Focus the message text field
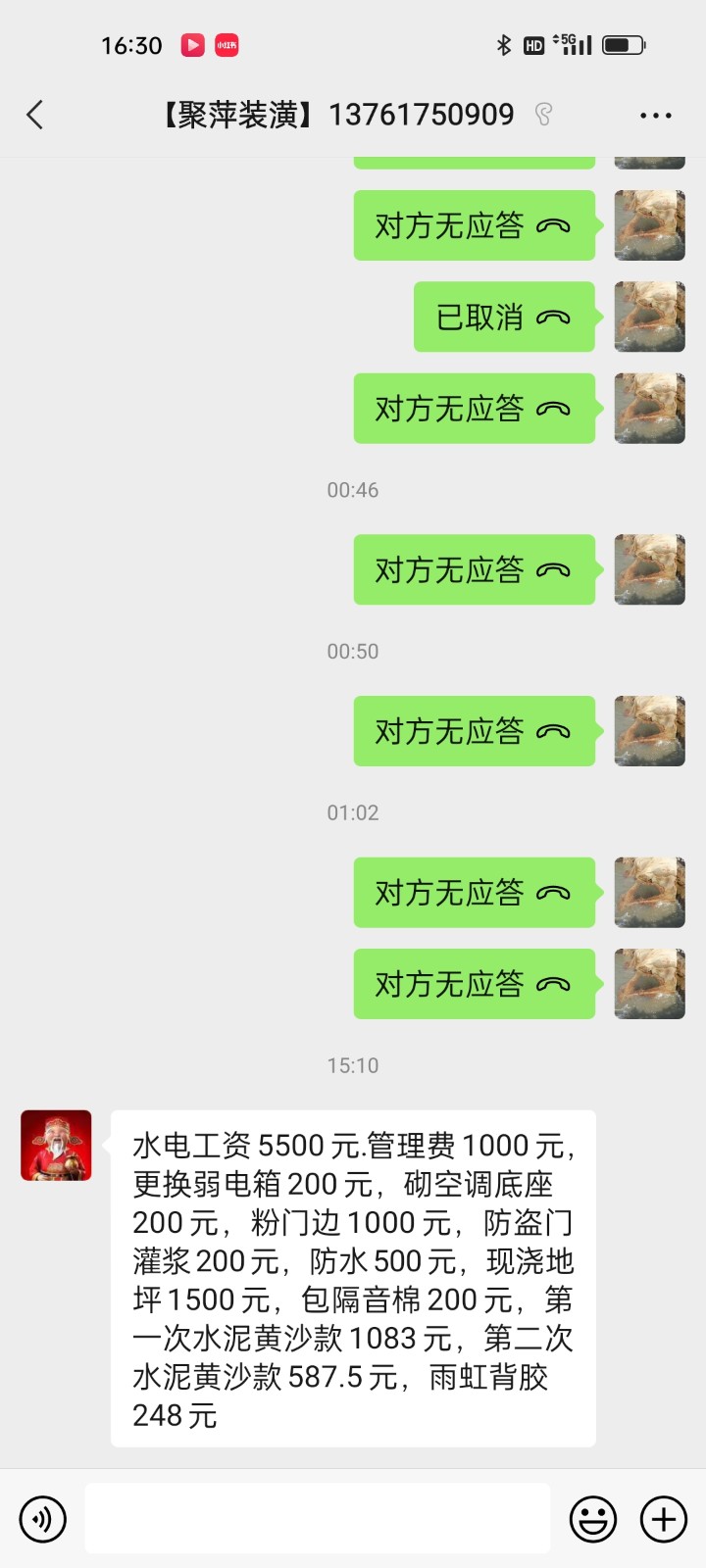706x1568 pixels. (317, 1519)
